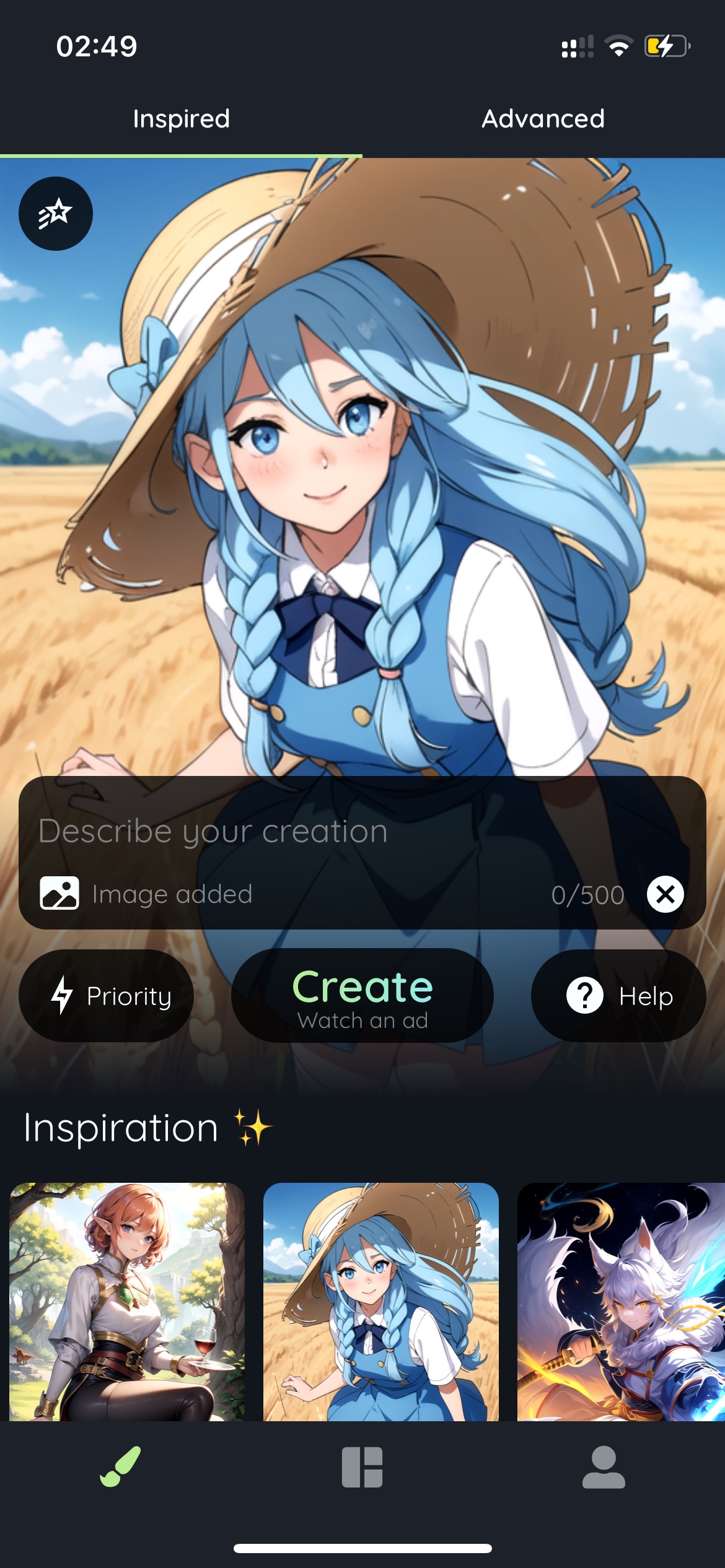Switch to the Advanced tab
725x1568 pixels.
[x=543, y=119]
